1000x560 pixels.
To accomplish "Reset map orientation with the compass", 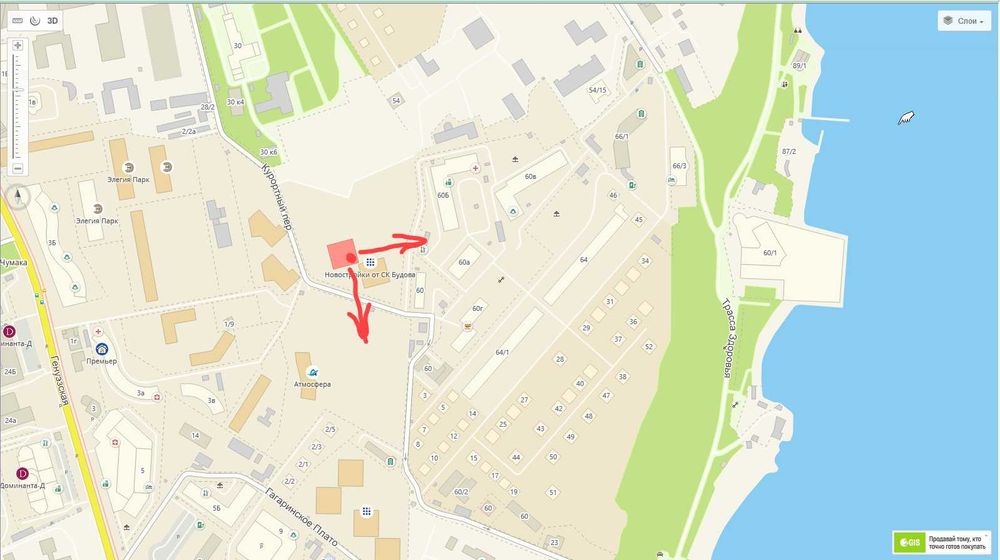I will [x=17, y=197].
